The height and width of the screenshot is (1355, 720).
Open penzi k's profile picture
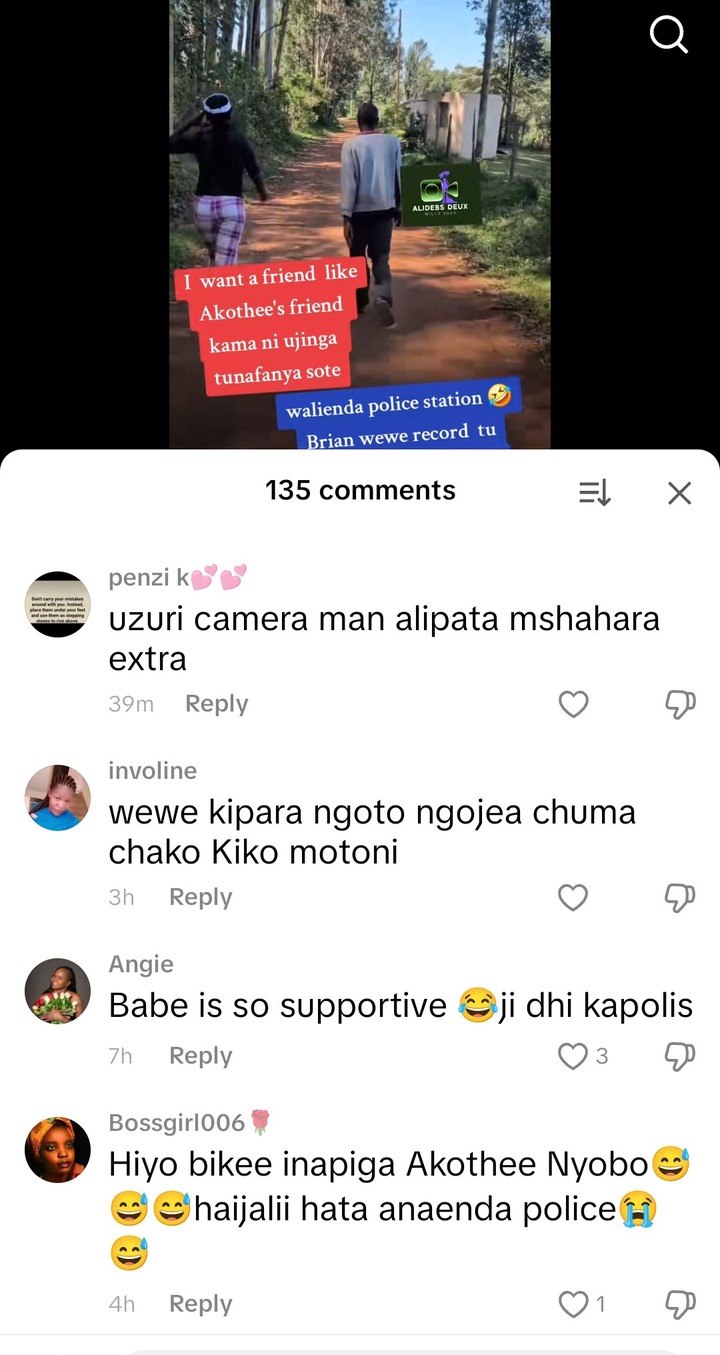pos(57,605)
